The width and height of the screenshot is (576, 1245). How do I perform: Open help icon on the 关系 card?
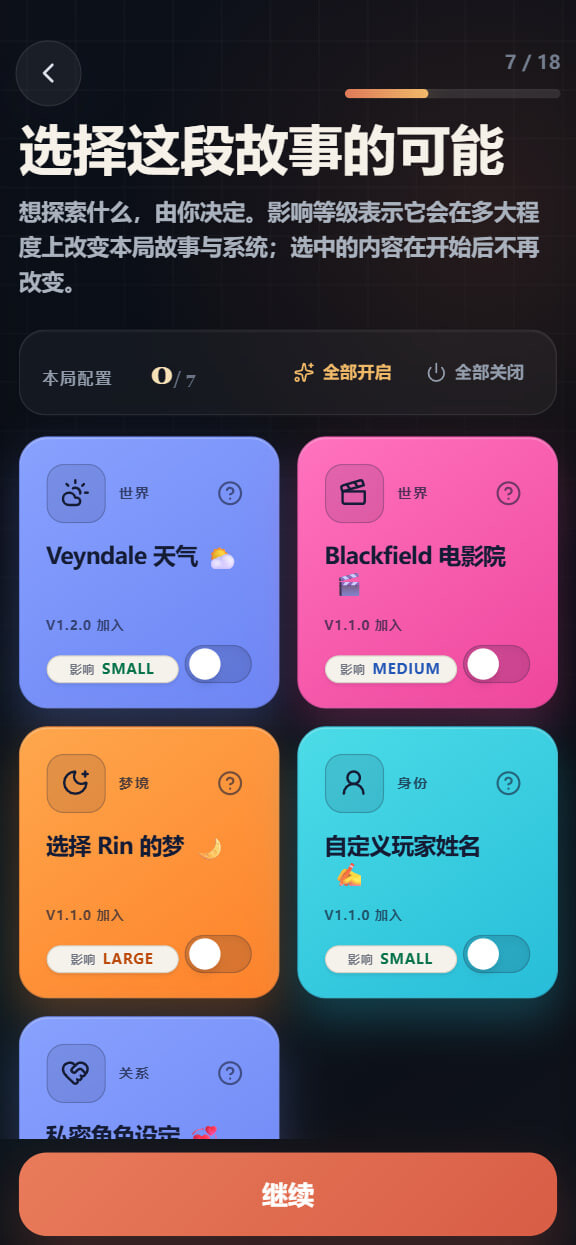tap(230, 1073)
